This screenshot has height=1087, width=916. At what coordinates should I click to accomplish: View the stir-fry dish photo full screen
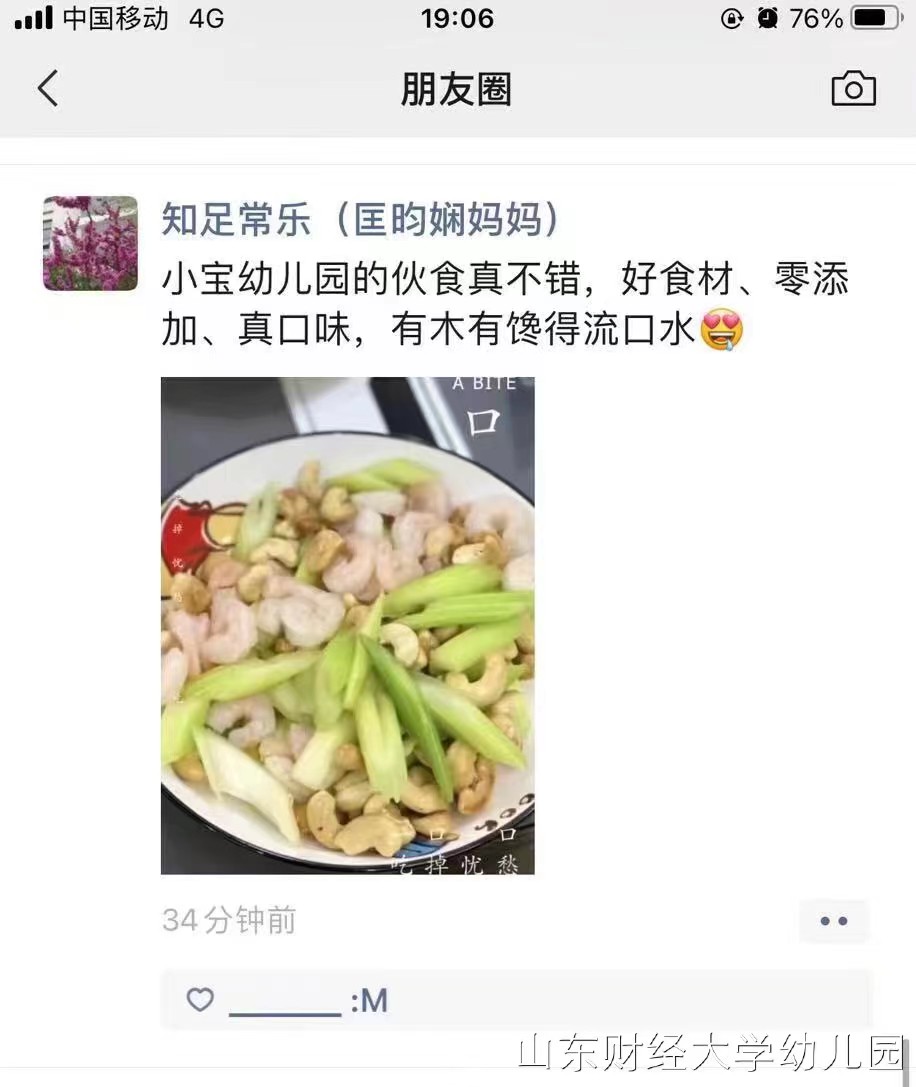(x=347, y=625)
